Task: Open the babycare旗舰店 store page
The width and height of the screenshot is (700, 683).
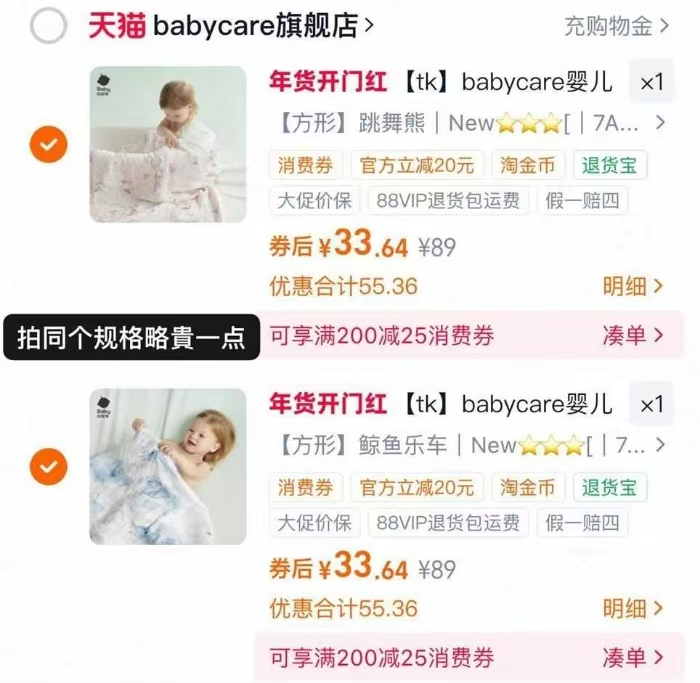Action: [260, 26]
